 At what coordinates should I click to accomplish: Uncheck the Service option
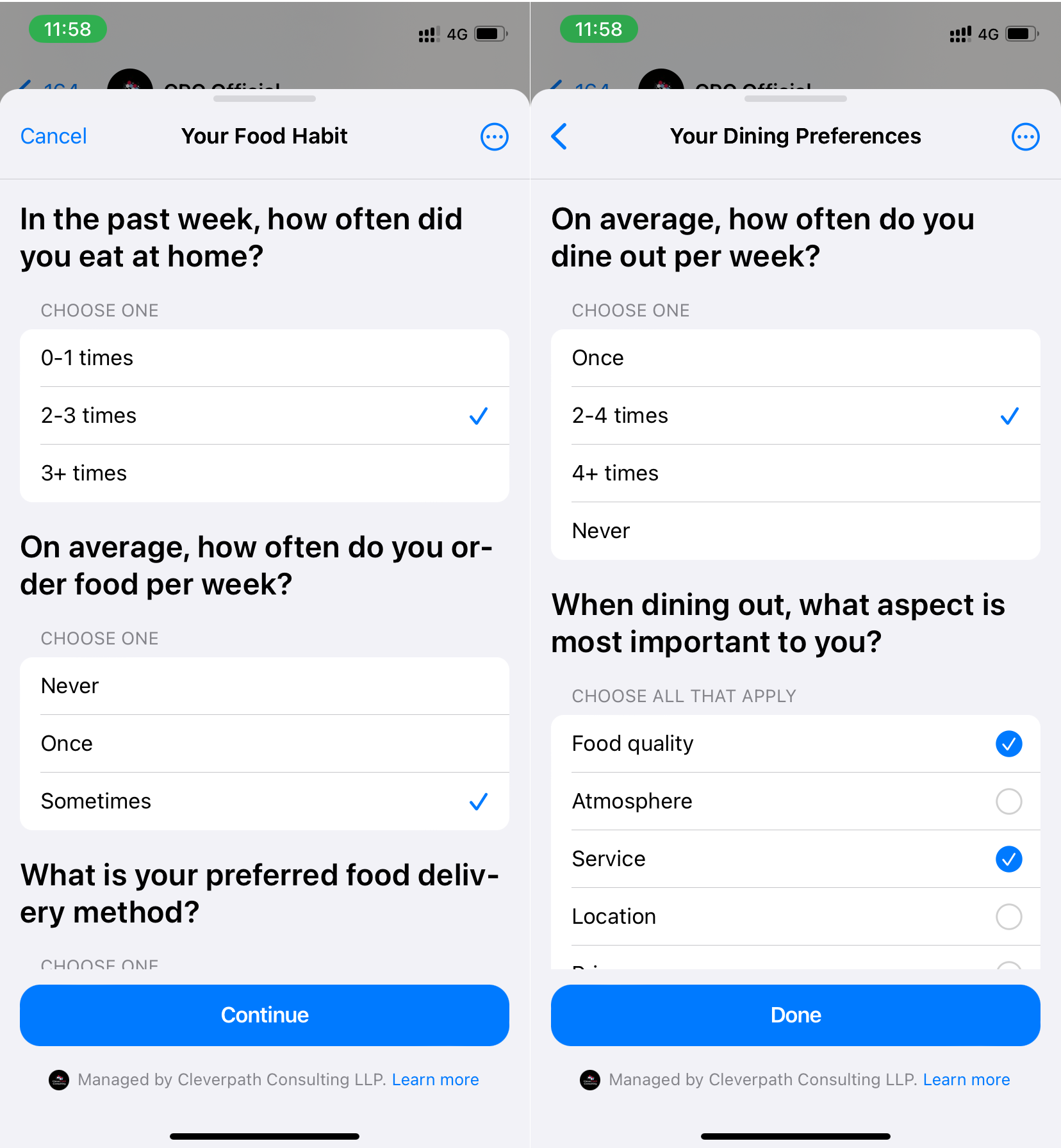click(x=1008, y=859)
